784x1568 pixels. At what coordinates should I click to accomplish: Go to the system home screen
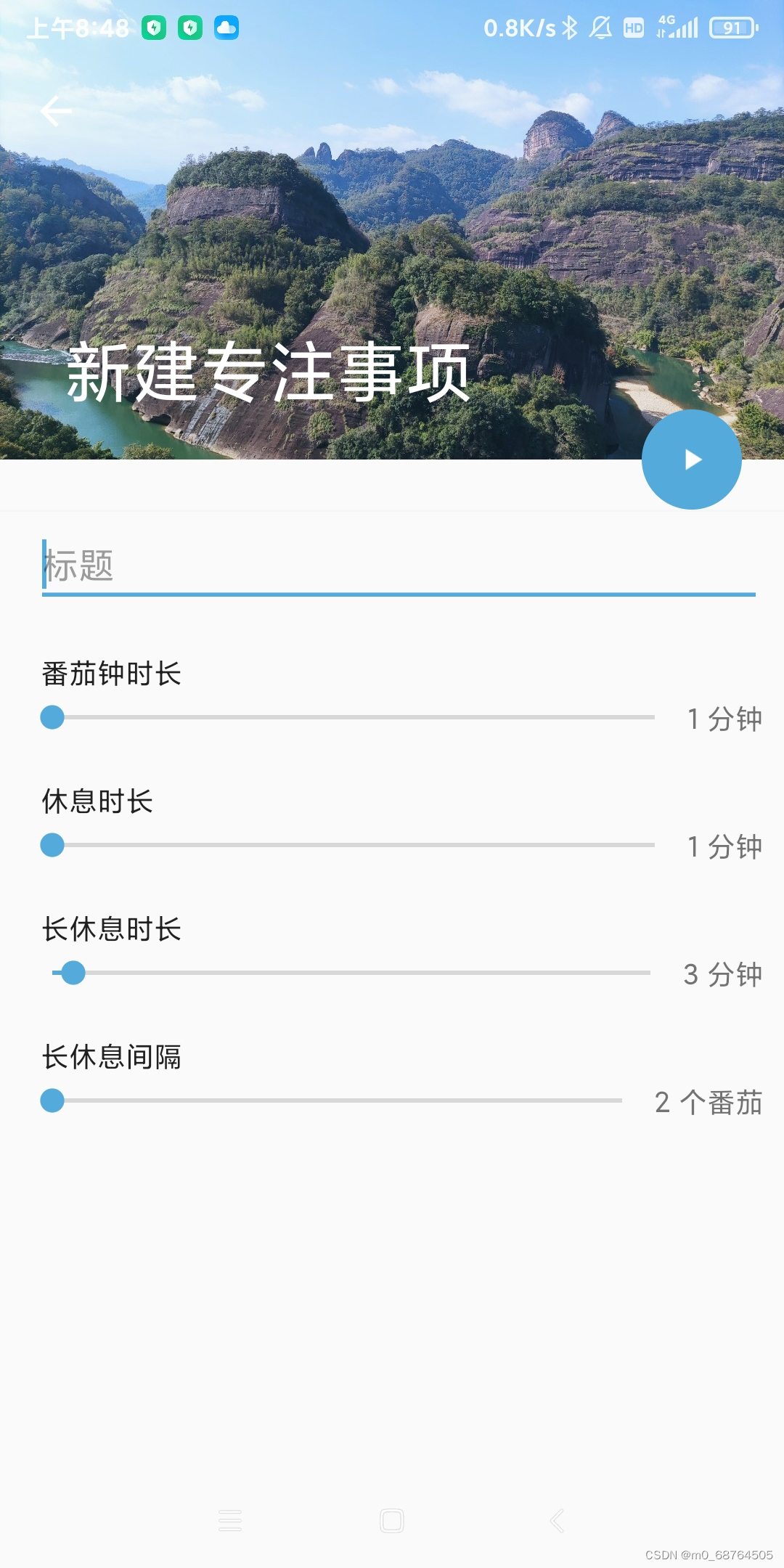[392, 1520]
